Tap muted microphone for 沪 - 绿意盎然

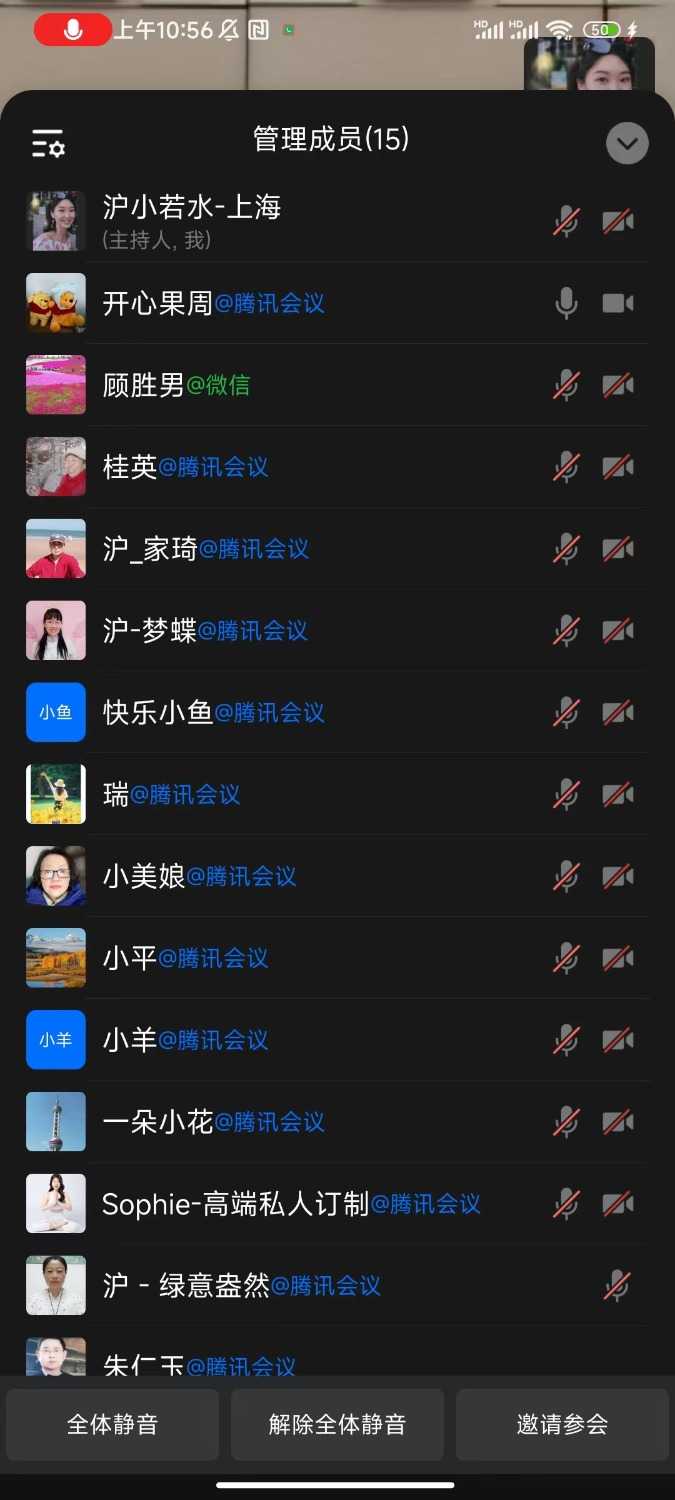617,1287
